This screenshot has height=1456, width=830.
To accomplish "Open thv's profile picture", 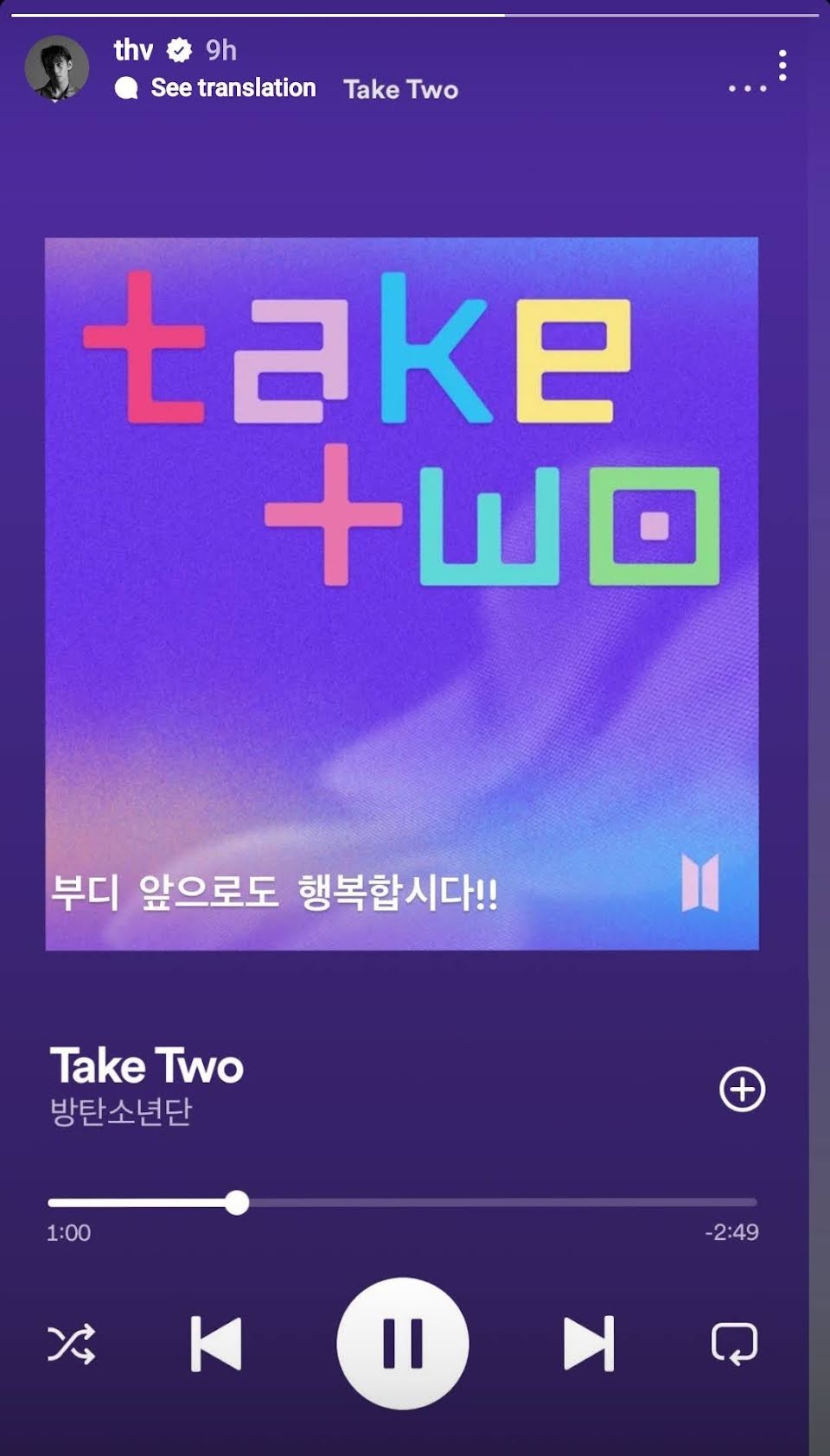I will click(x=57, y=68).
